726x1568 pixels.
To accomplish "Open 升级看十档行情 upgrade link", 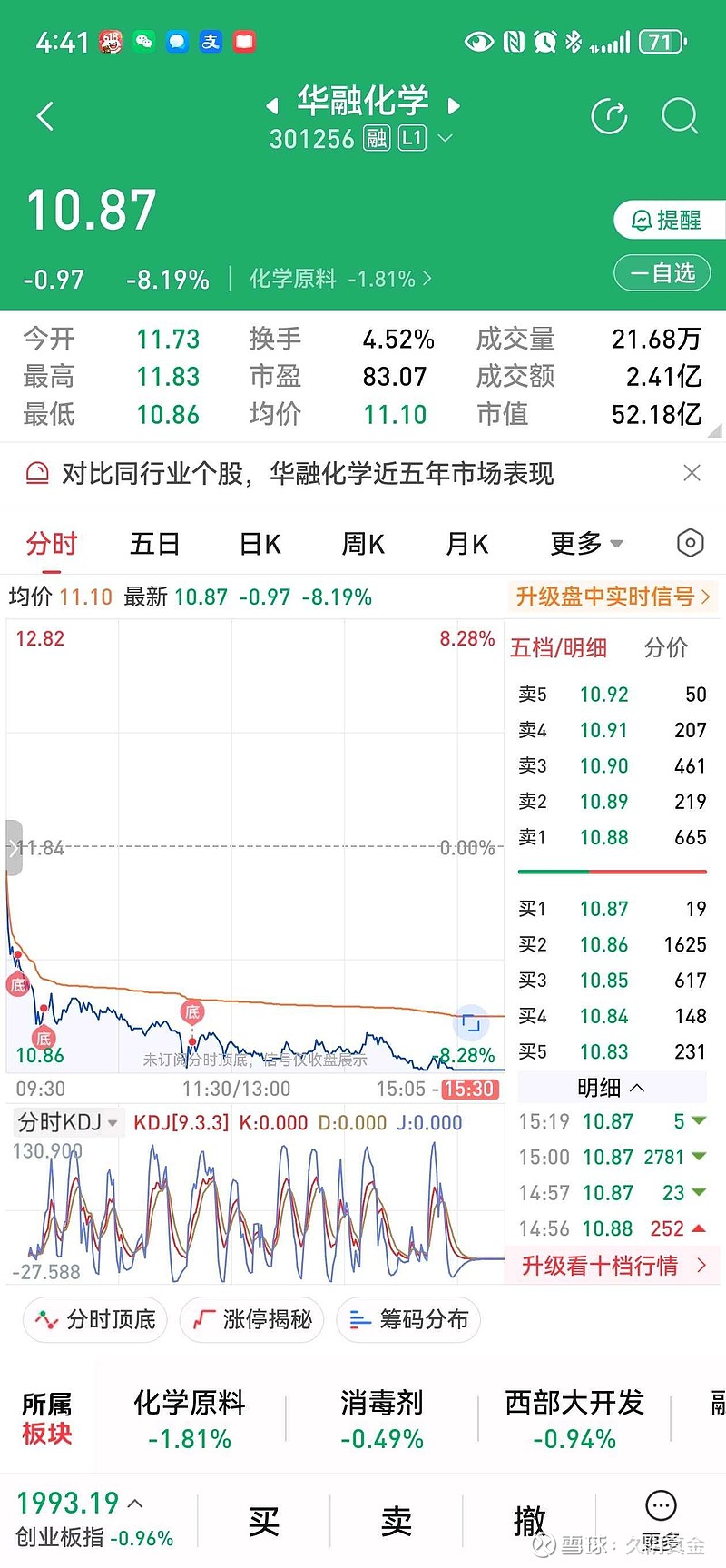I will 613,1266.
